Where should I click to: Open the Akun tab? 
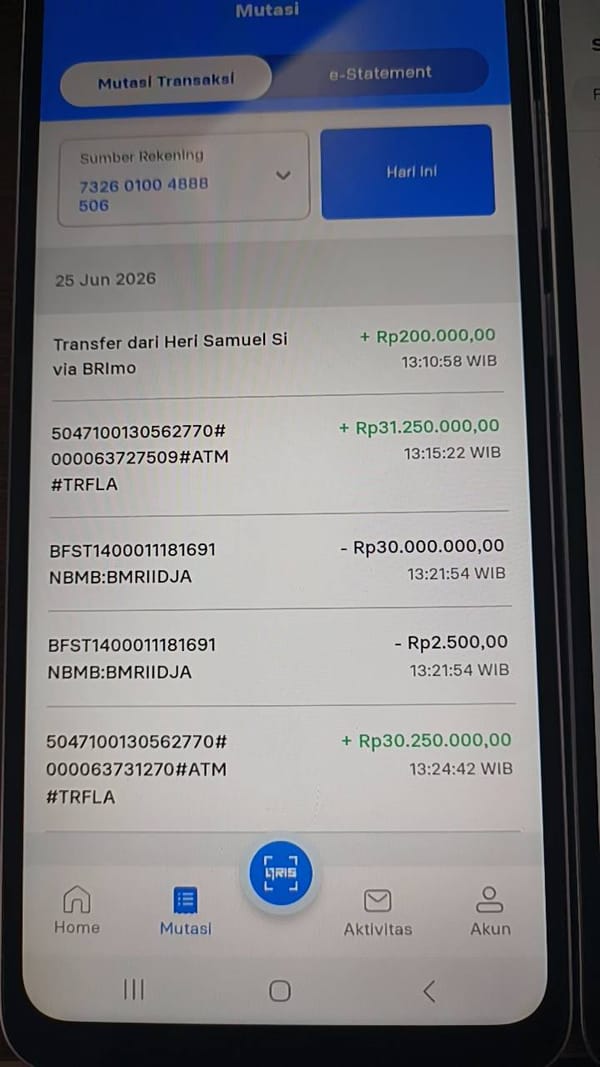[x=490, y=912]
